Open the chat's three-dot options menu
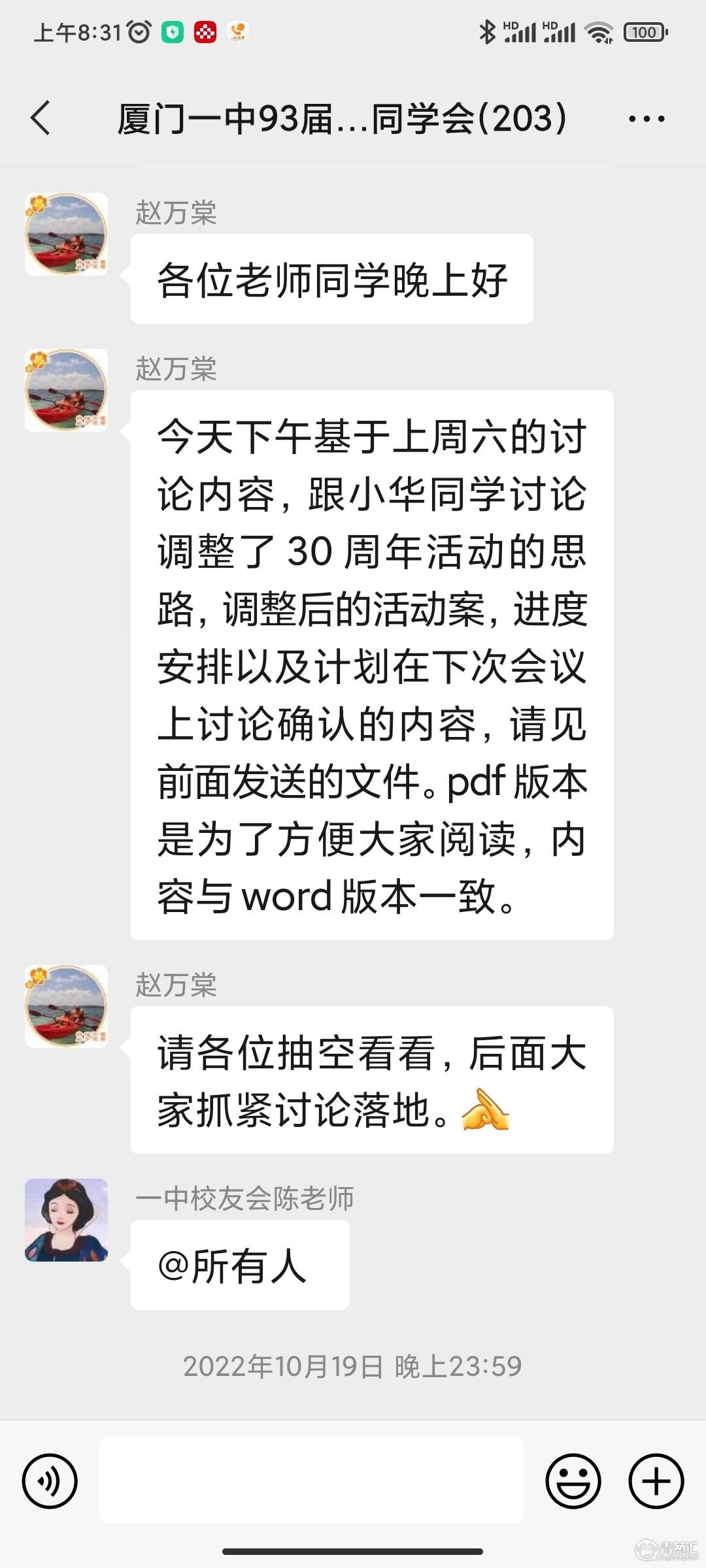706x1568 pixels. tap(646, 119)
